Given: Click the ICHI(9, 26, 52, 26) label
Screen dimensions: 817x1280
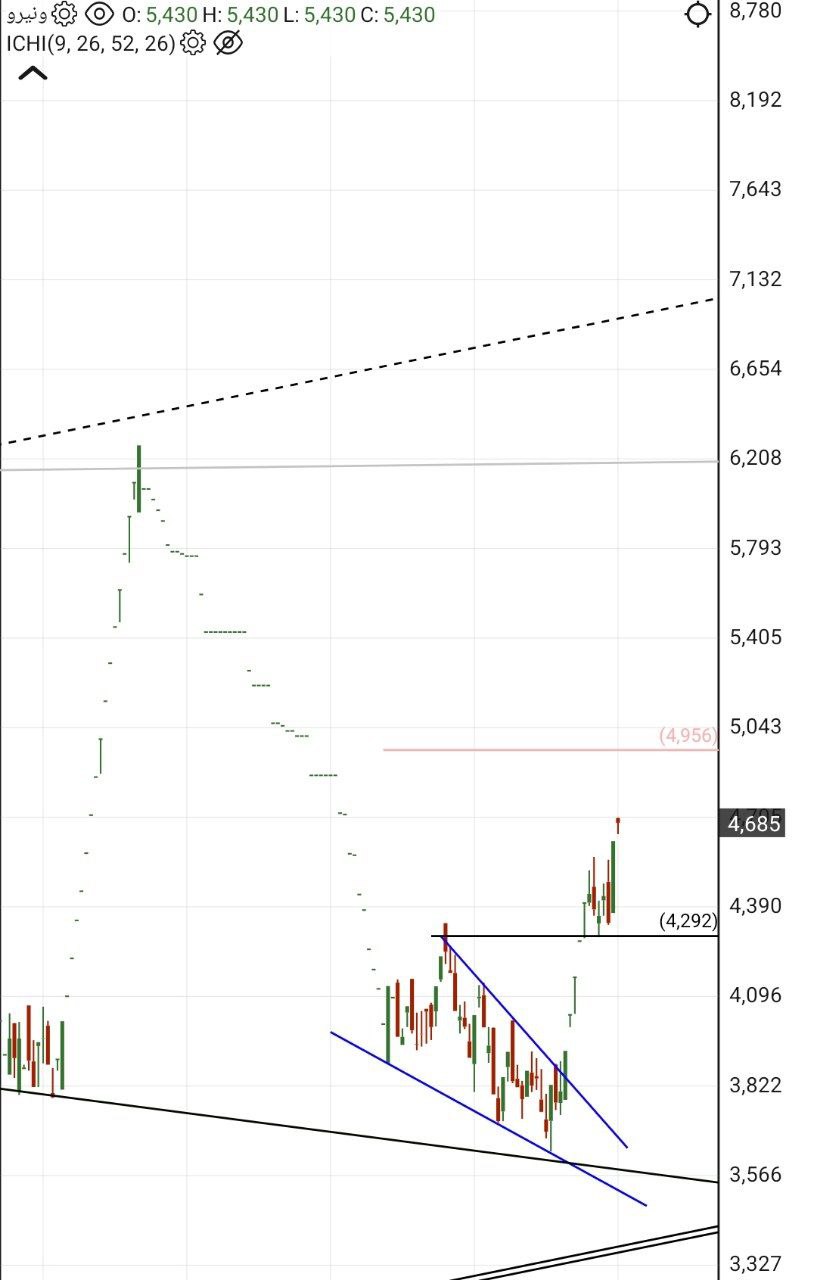Looking at the screenshot, I should [x=85, y=44].
